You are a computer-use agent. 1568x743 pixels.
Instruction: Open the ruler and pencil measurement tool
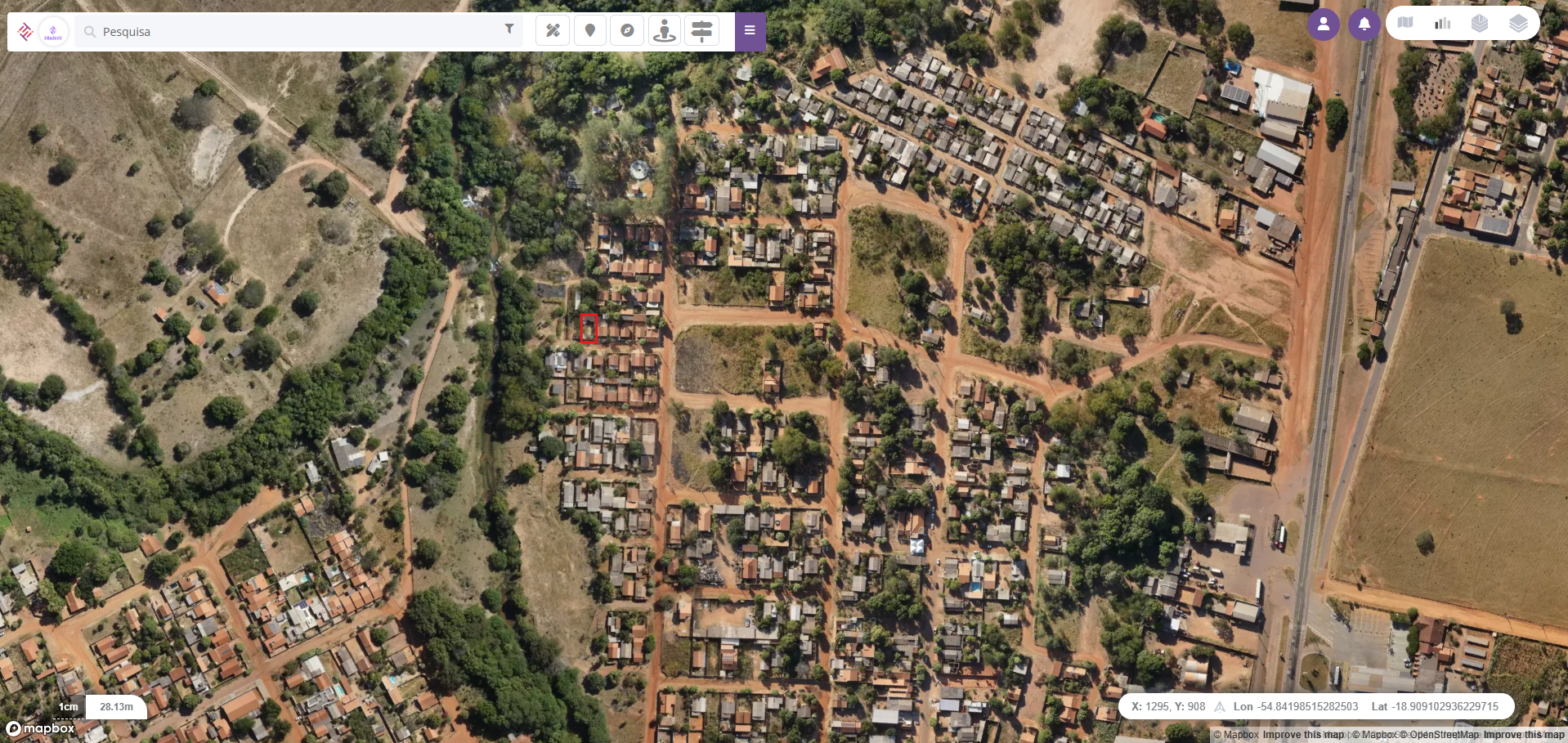click(x=553, y=31)
